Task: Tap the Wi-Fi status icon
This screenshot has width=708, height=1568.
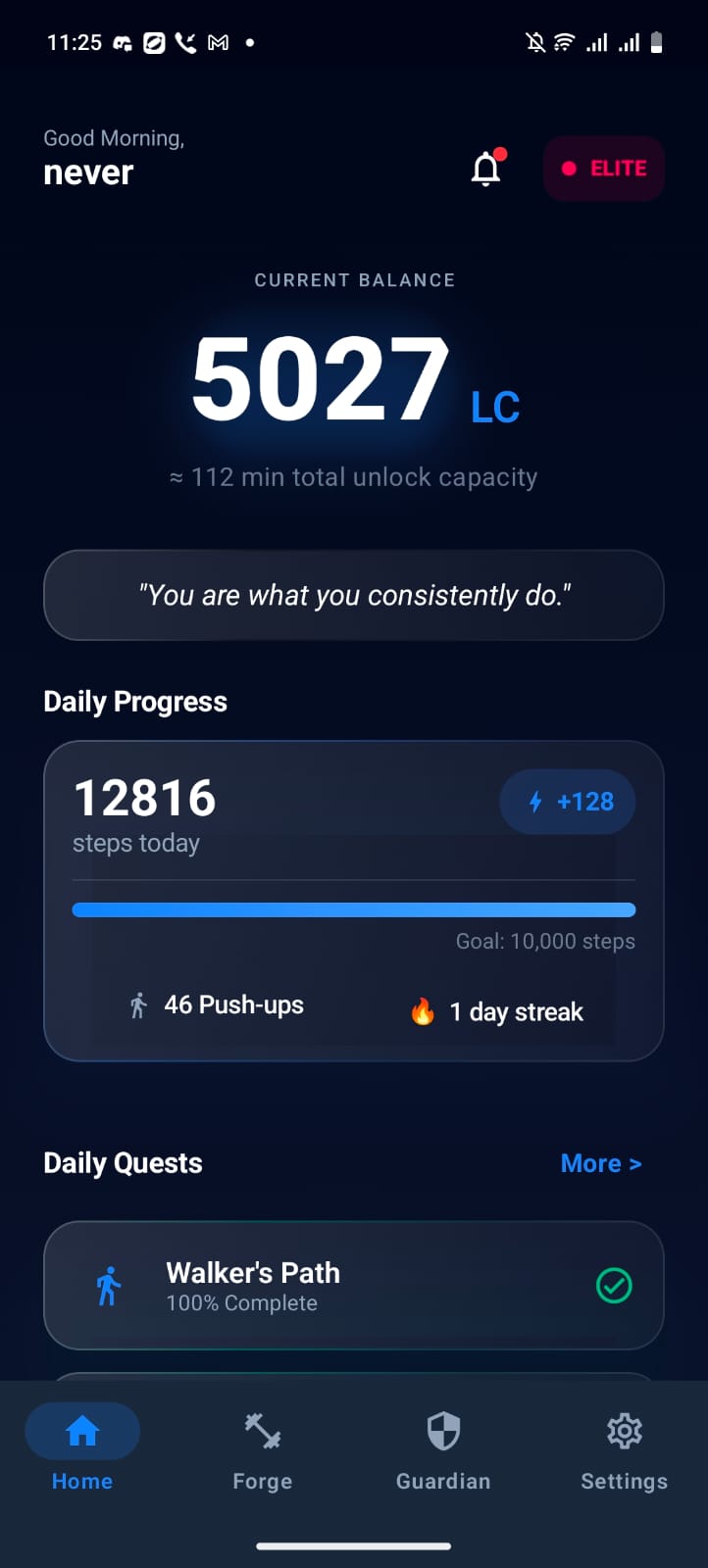Action: tap(565, 42)
